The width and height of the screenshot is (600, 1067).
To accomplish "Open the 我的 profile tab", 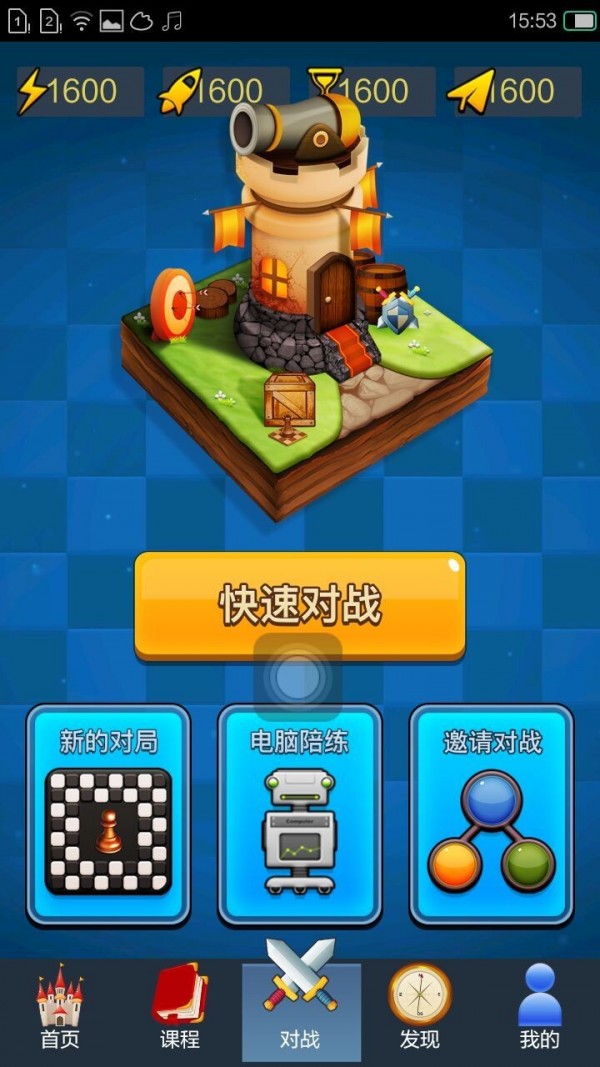I will point(540,1010).
